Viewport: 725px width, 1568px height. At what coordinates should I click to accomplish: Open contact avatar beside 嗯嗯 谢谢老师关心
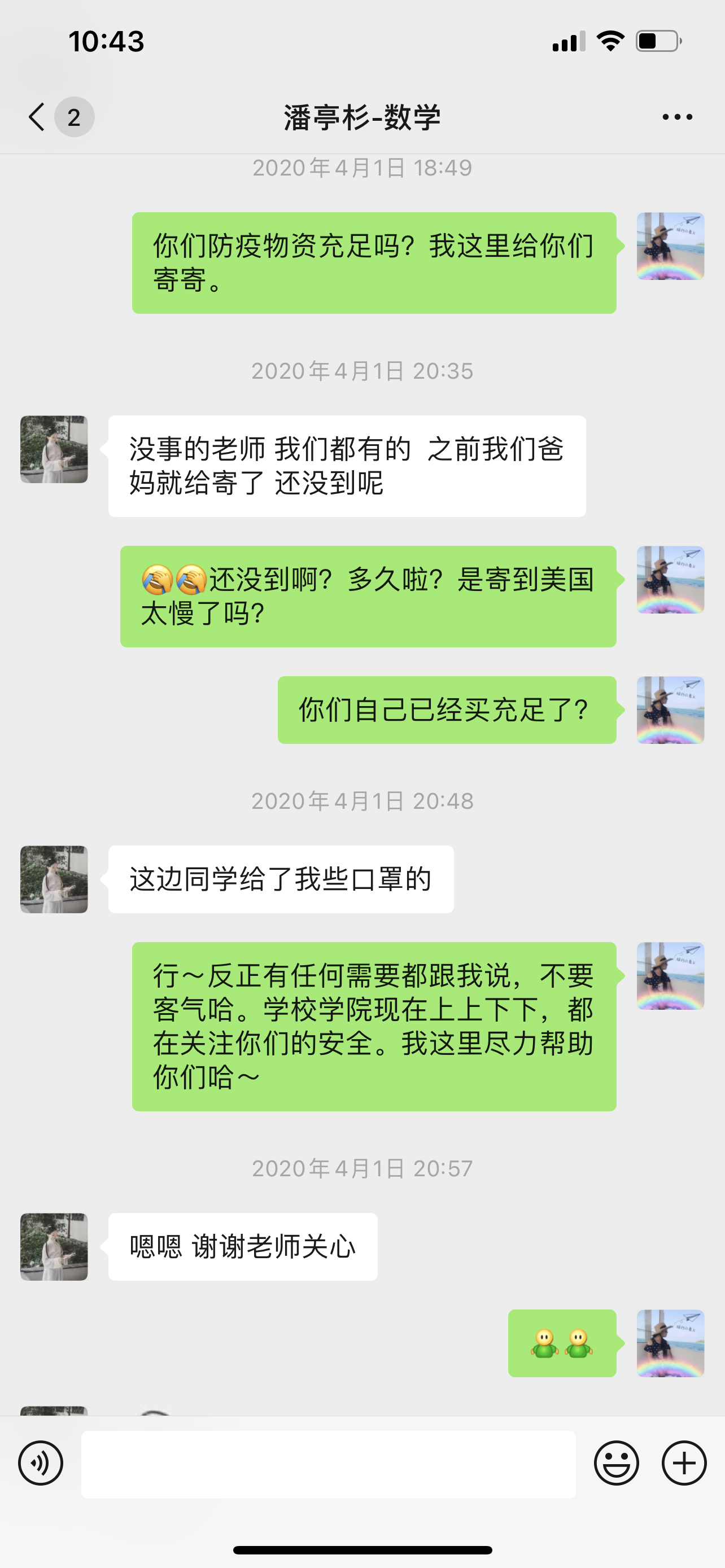tap(54, 1247)
